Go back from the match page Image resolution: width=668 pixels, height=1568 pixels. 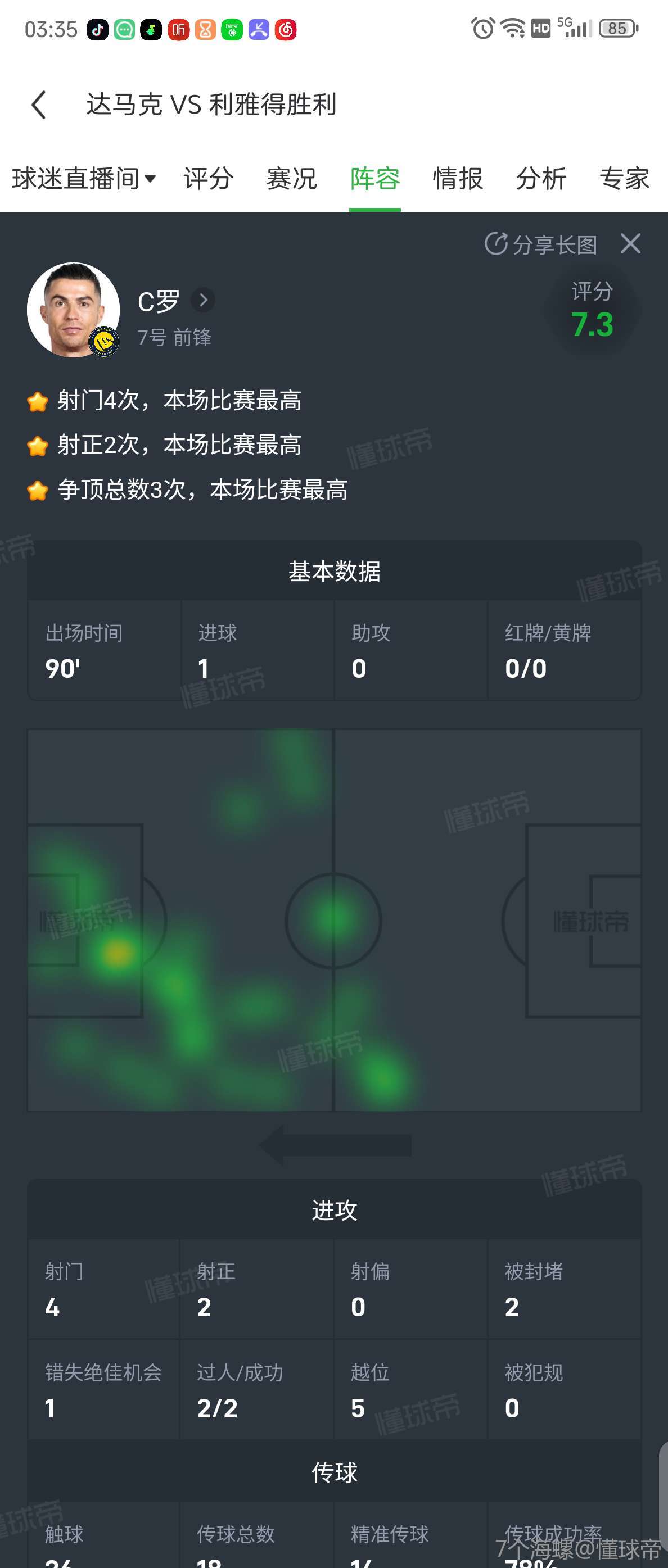click(39, 105)
